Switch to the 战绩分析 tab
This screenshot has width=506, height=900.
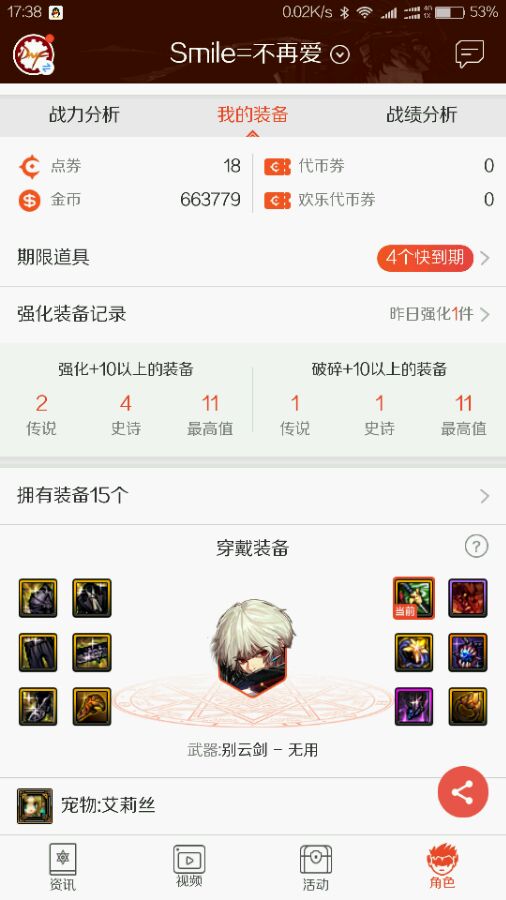(x=422, y=115)
